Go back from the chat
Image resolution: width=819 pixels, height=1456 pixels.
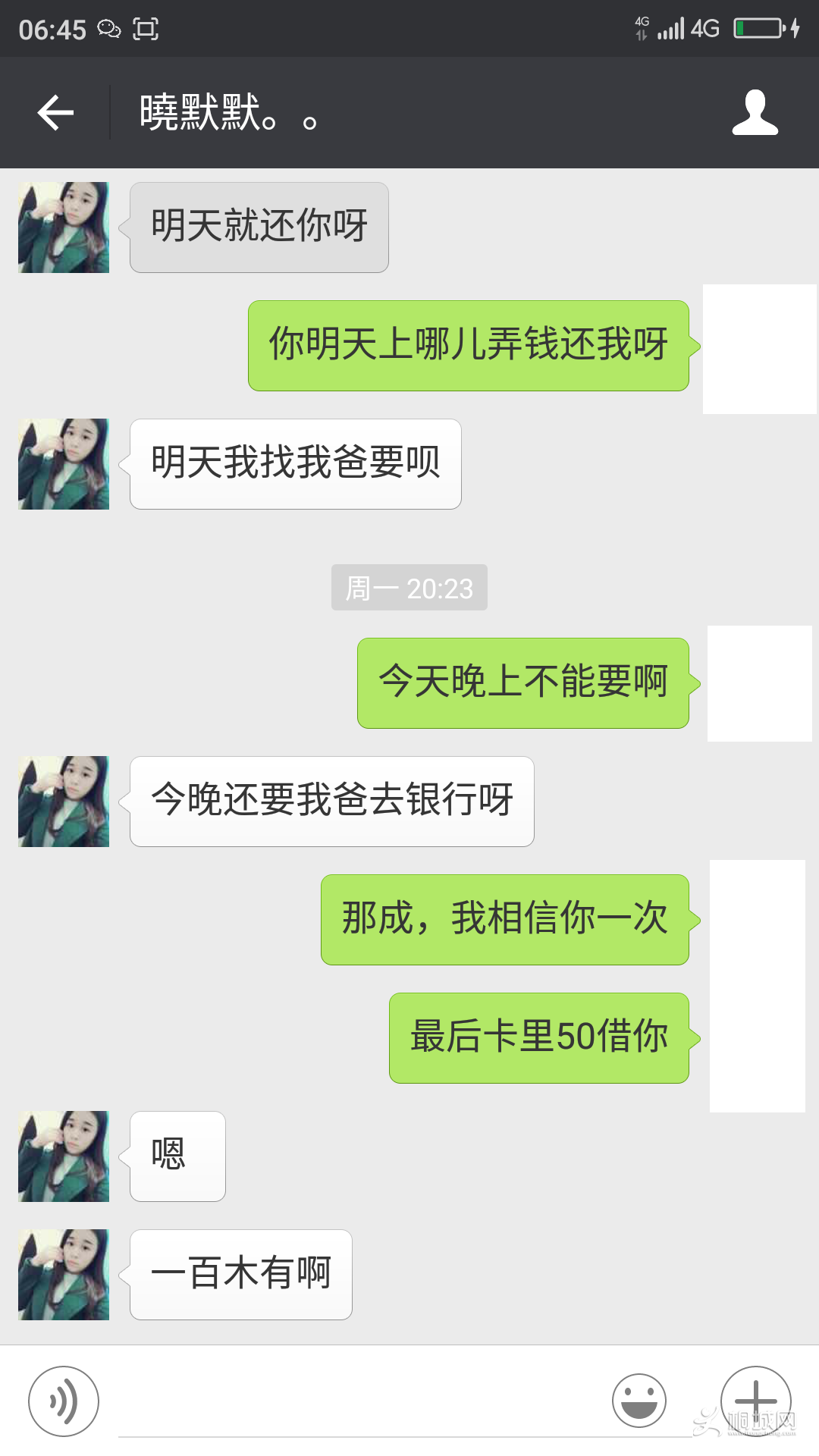coord(55,113)
